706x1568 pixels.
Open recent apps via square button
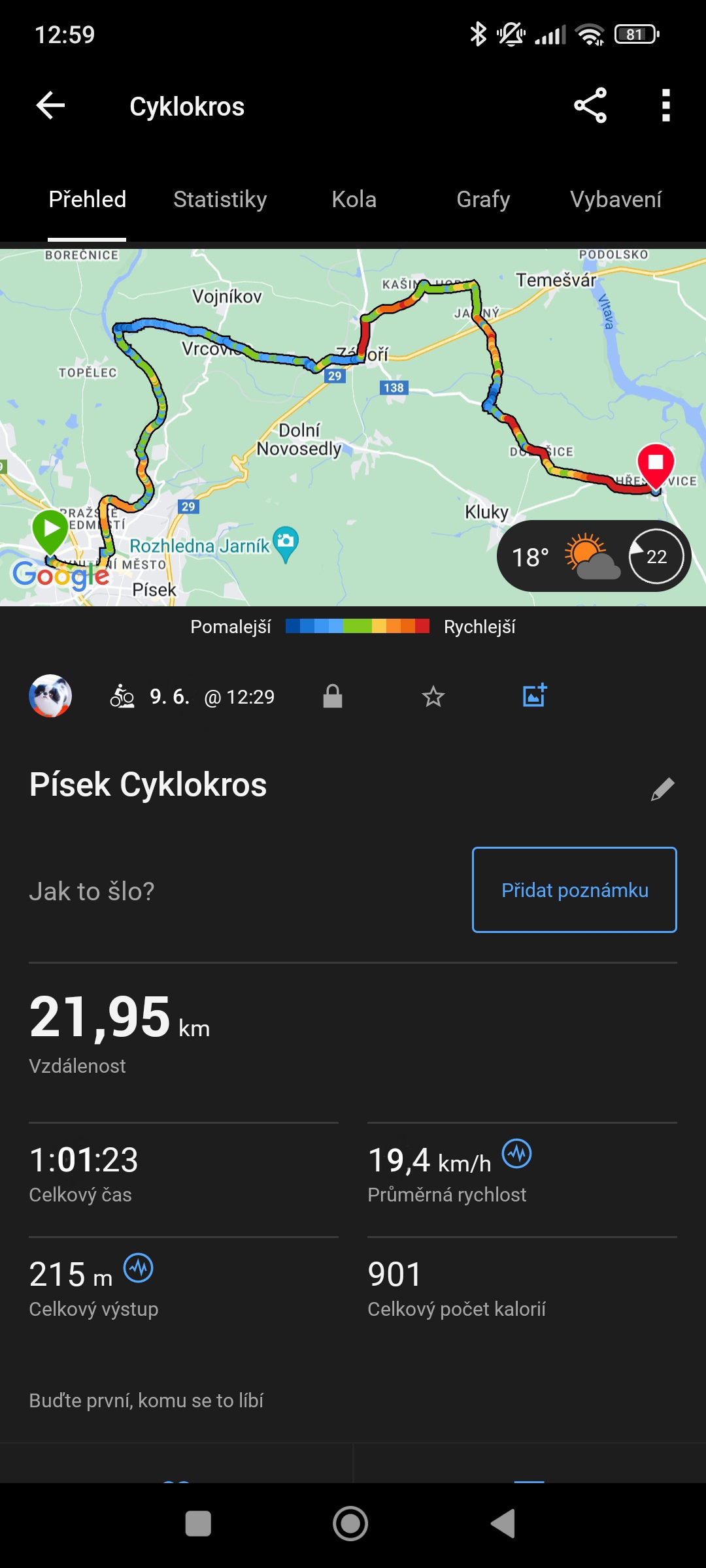pos(198,1524)
